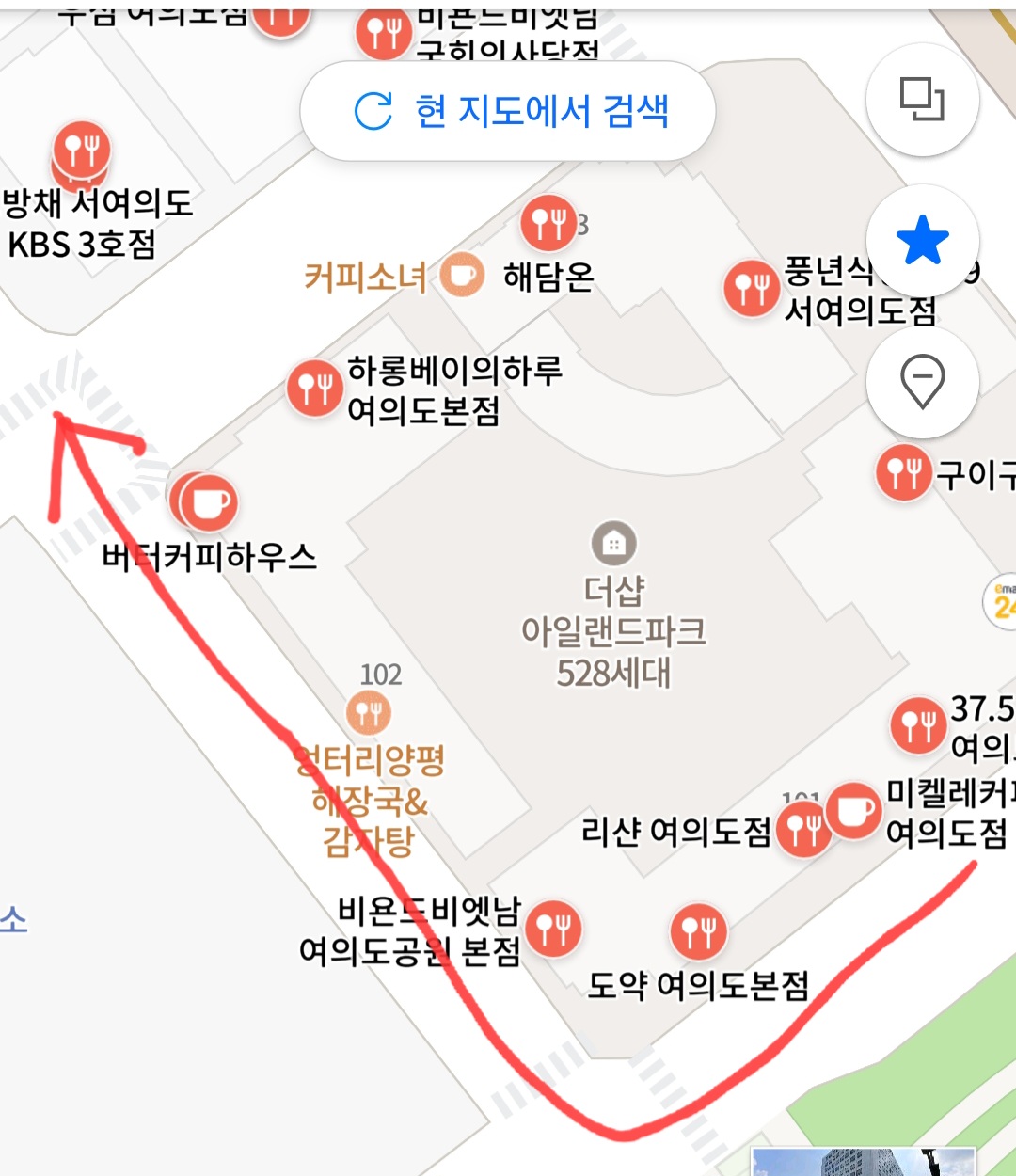1016x1176 pixels.
Task: Select the 구이구이 restaurant marker
Action: point(903,472)
